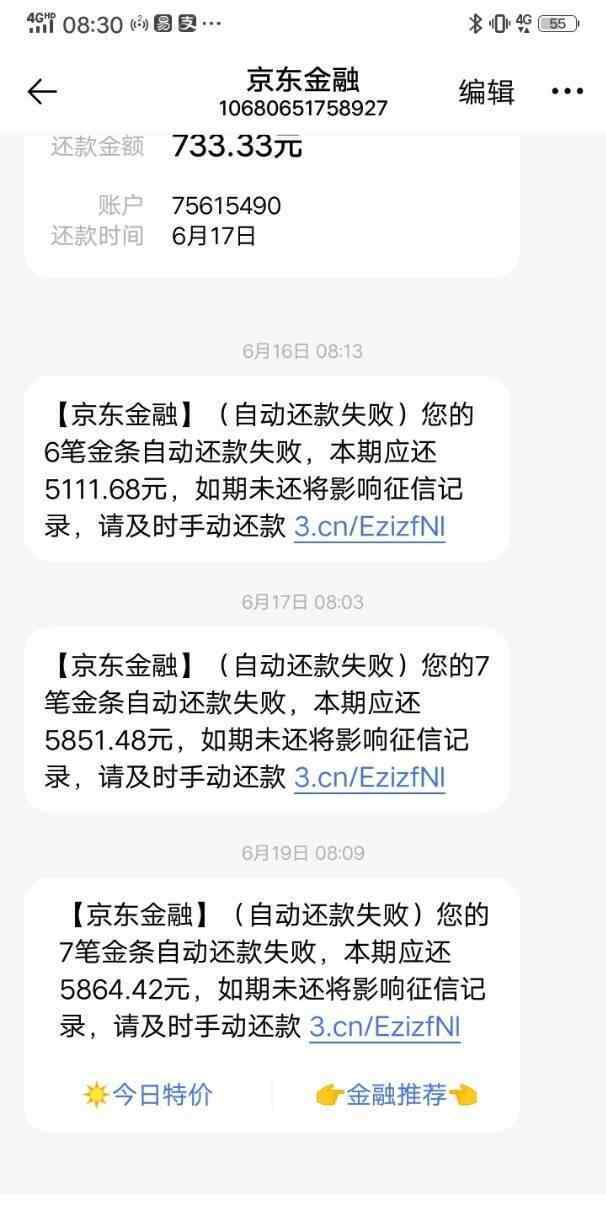The height and width of the screenshot is (1215, 606).
Task: Tap 编辑 to edit messages
Action: (486, 92)
